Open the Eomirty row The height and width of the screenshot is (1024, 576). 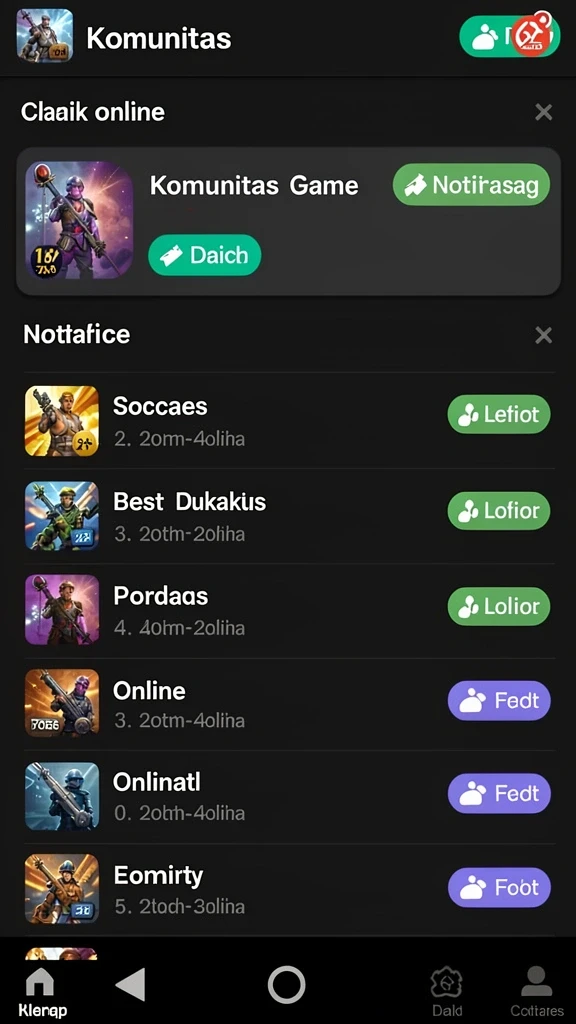[289, 889]
